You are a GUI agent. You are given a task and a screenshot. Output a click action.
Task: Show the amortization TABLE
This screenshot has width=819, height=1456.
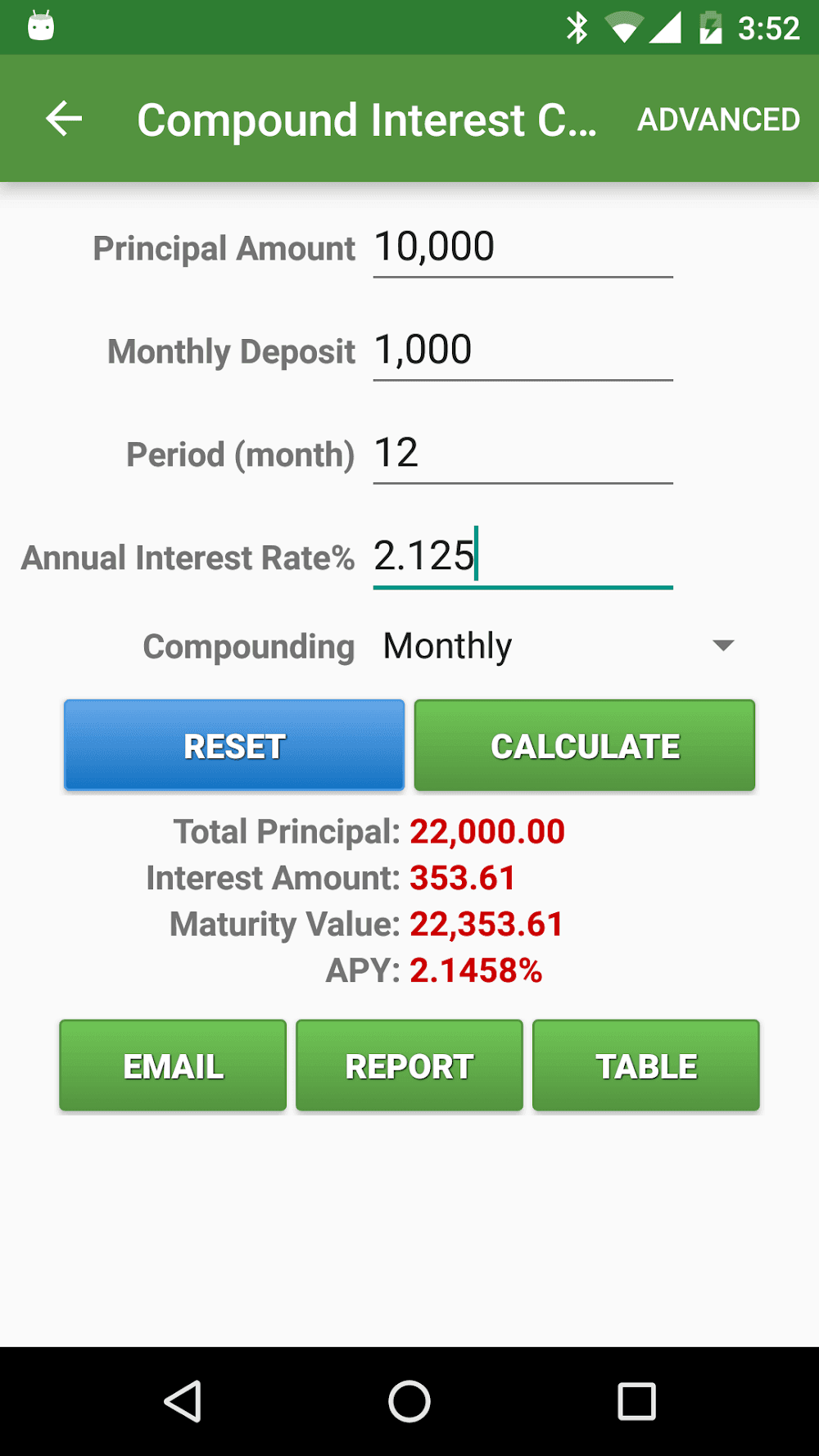pyautogui.click(x=646, y=1065)
